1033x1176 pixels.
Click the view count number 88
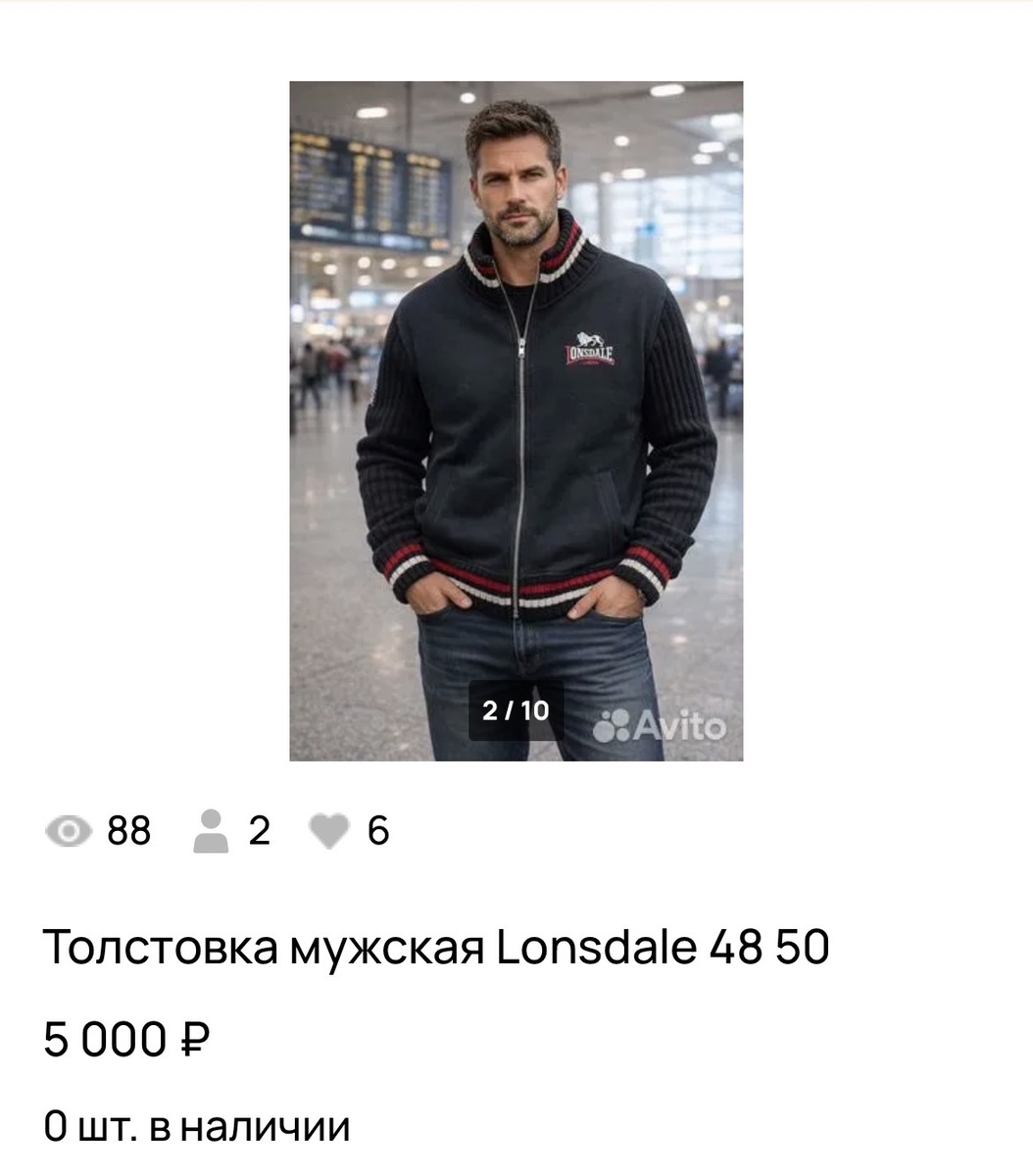127,830
